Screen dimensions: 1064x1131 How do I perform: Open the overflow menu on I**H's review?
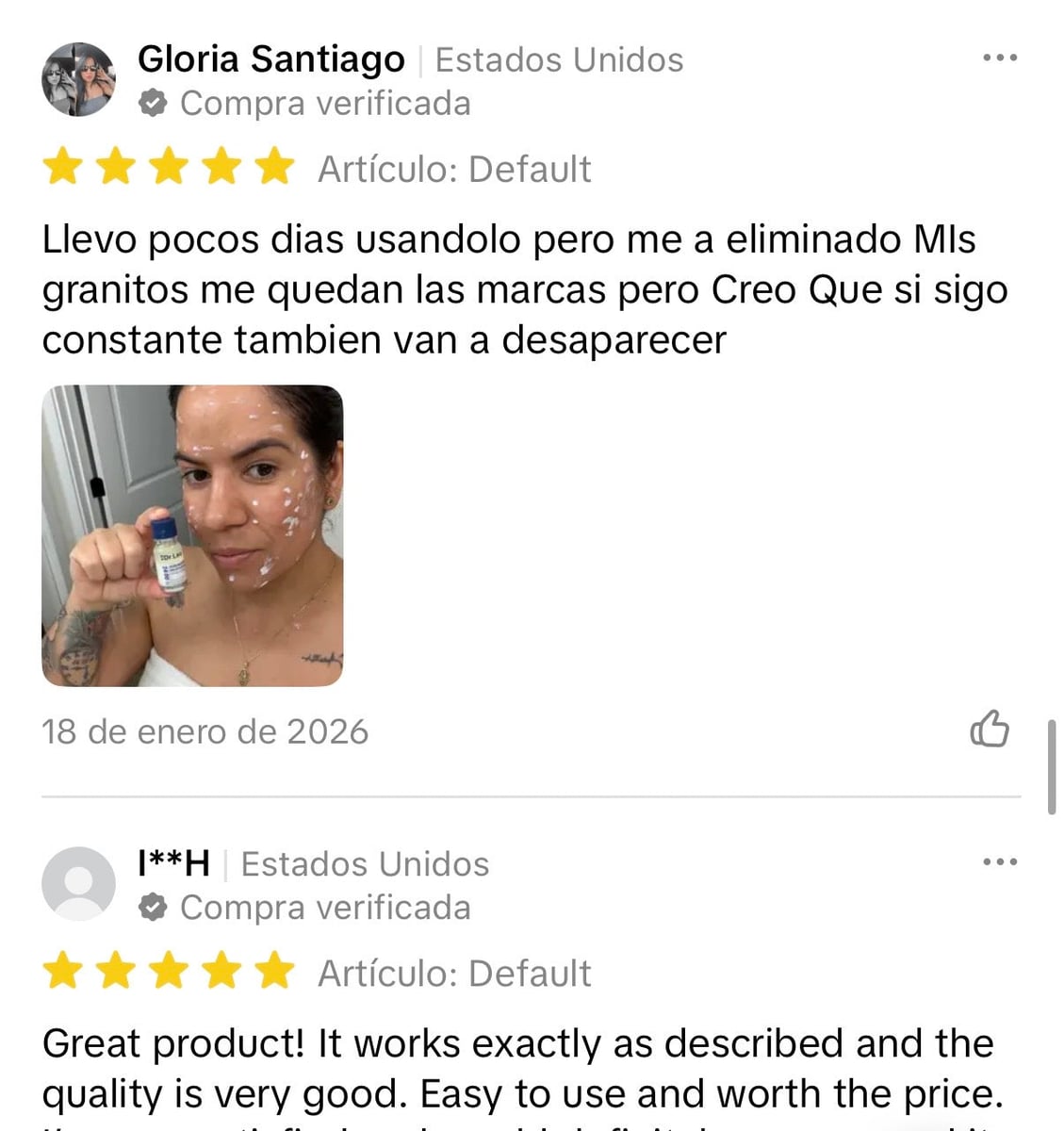(999, 862)
